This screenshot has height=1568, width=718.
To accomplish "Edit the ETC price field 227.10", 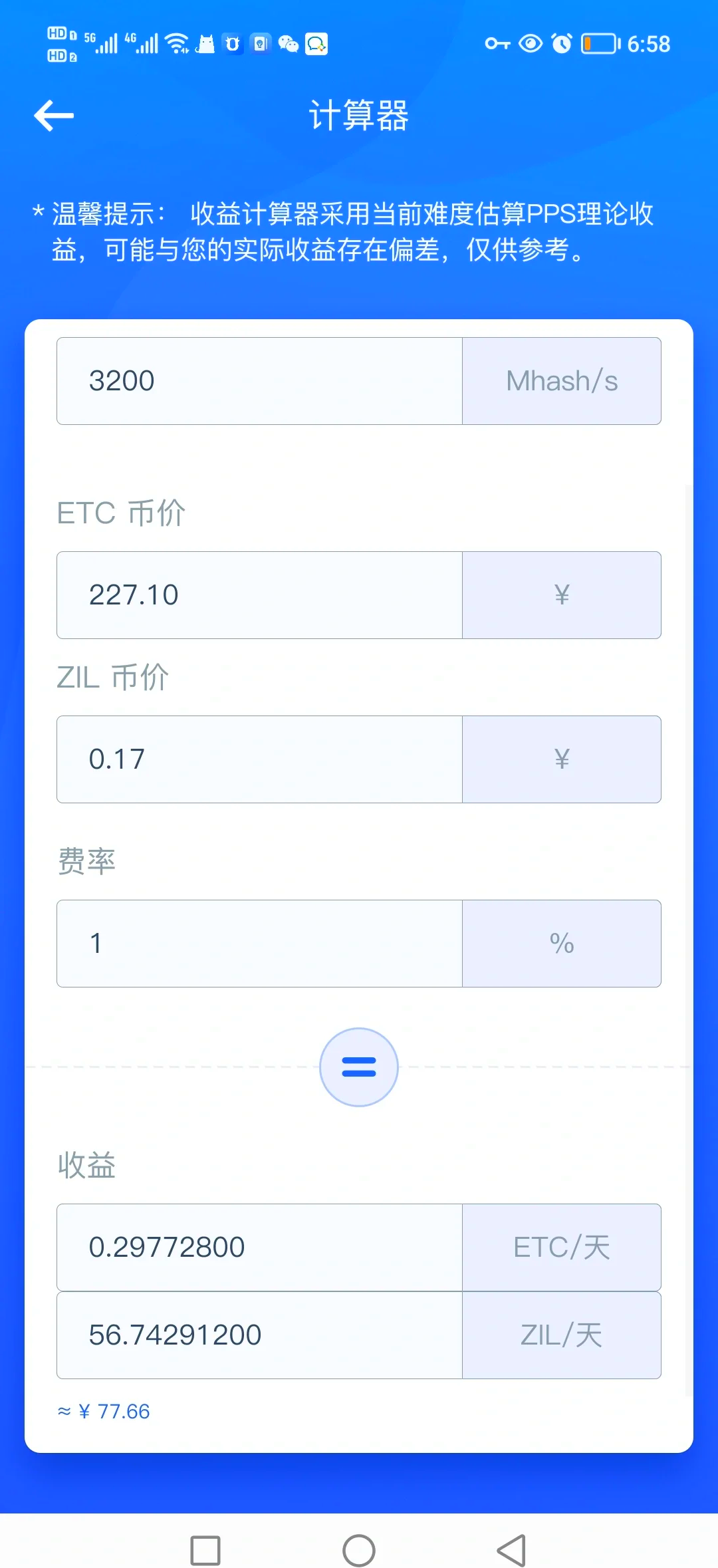I will pos(259,595).
